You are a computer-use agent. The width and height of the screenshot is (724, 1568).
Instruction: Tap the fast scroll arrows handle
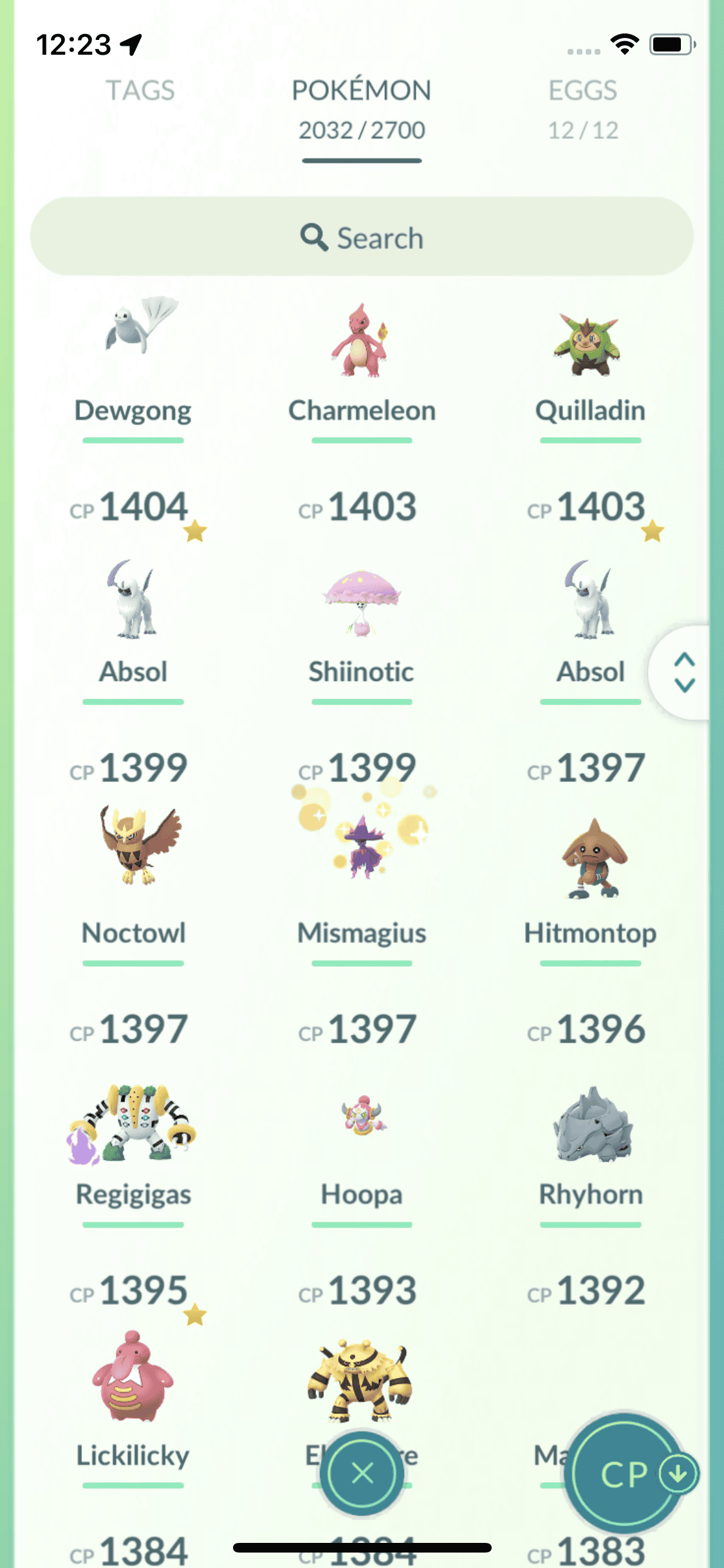[x=684, y=672]
